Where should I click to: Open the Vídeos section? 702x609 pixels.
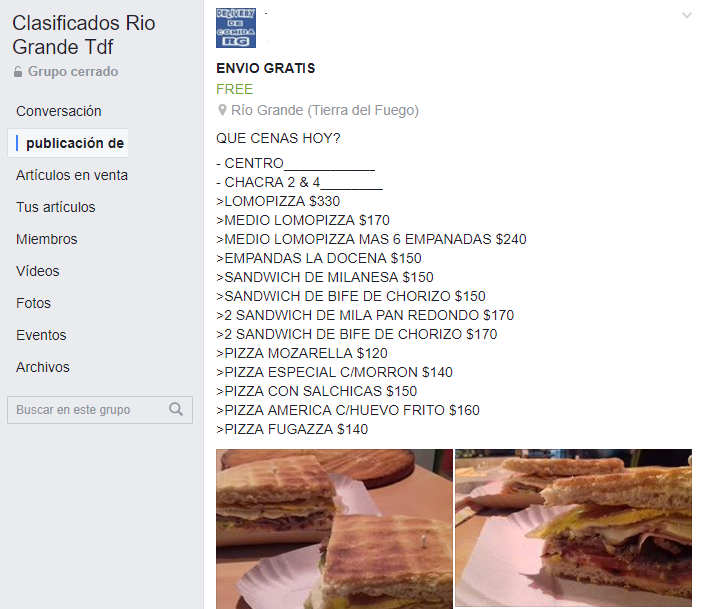click(x=38, y=271)
